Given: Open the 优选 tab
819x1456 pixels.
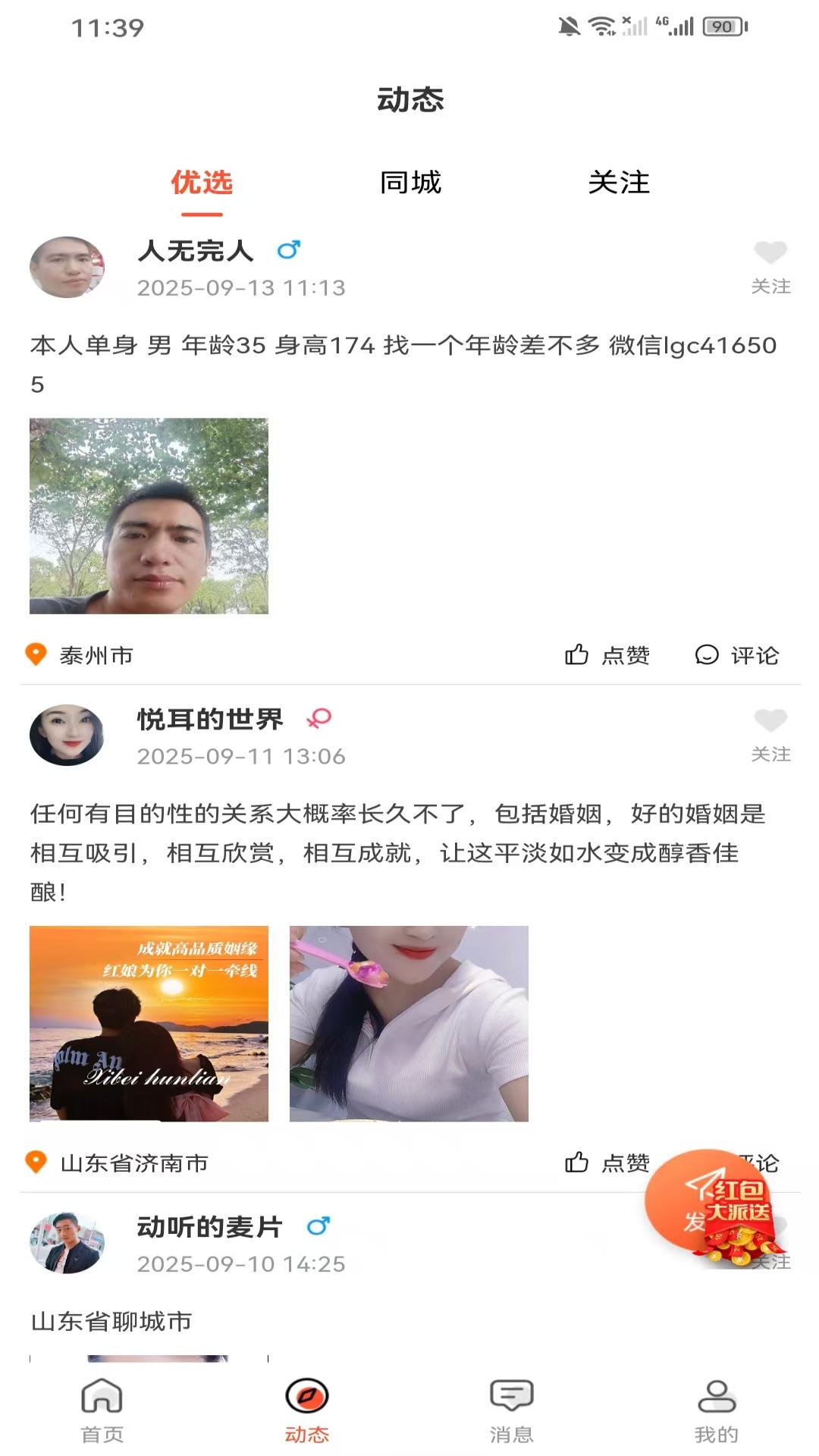Looking at the screenshot, I should [x=200, y=183].
